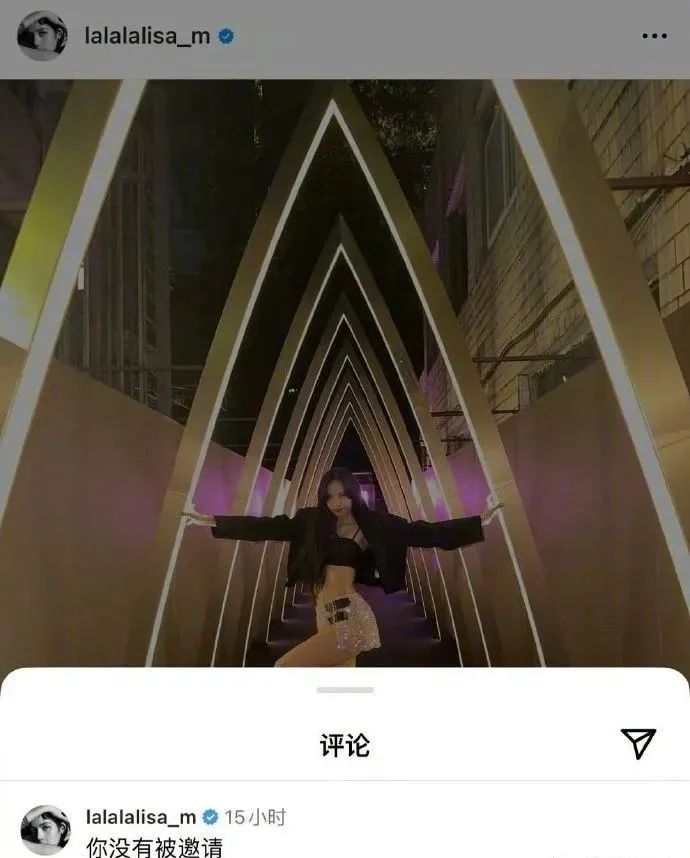Open the three-dot overflow menu
Viewport: 690px width, 858px height.
654,37
